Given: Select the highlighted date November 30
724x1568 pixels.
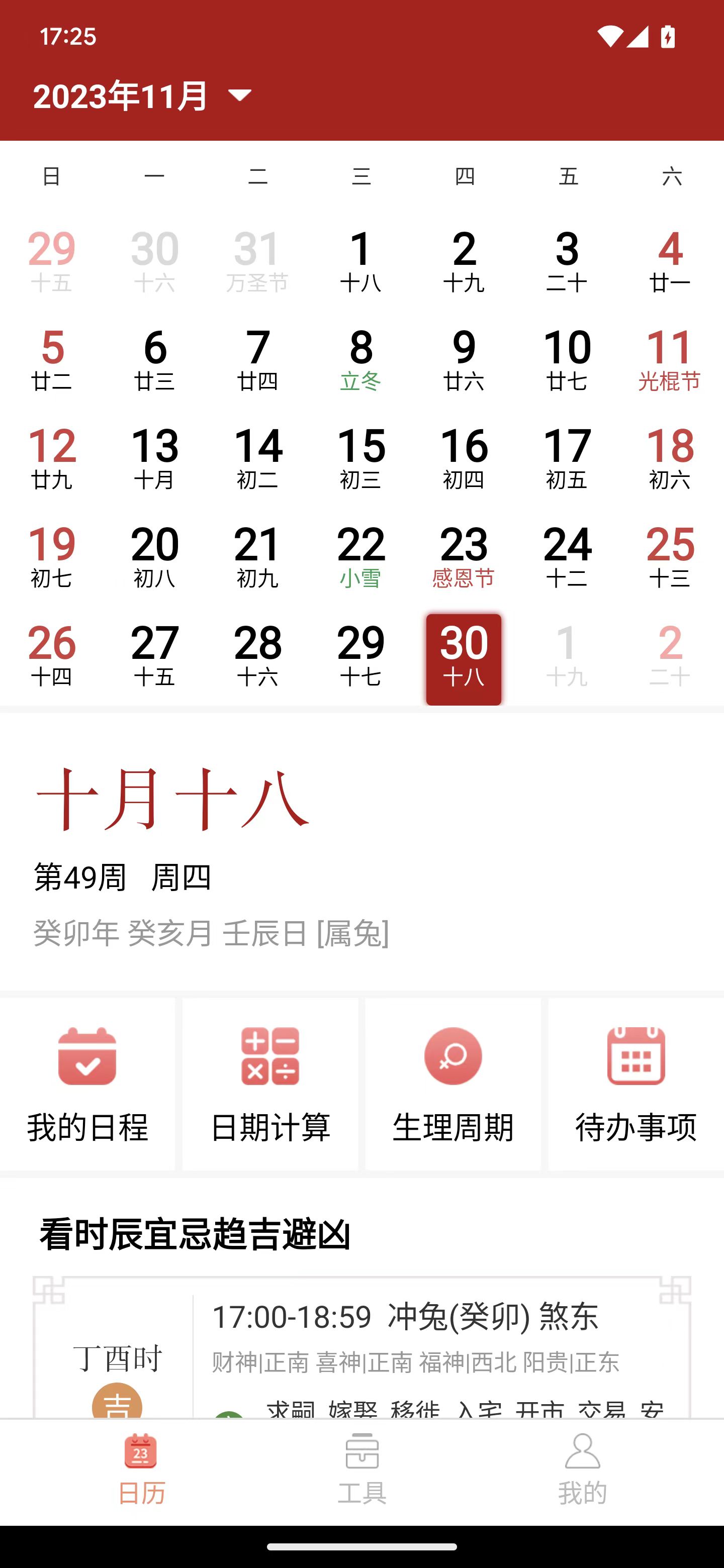Looking at the screenshot, I should pyautogui.click(x=464, y=658).
